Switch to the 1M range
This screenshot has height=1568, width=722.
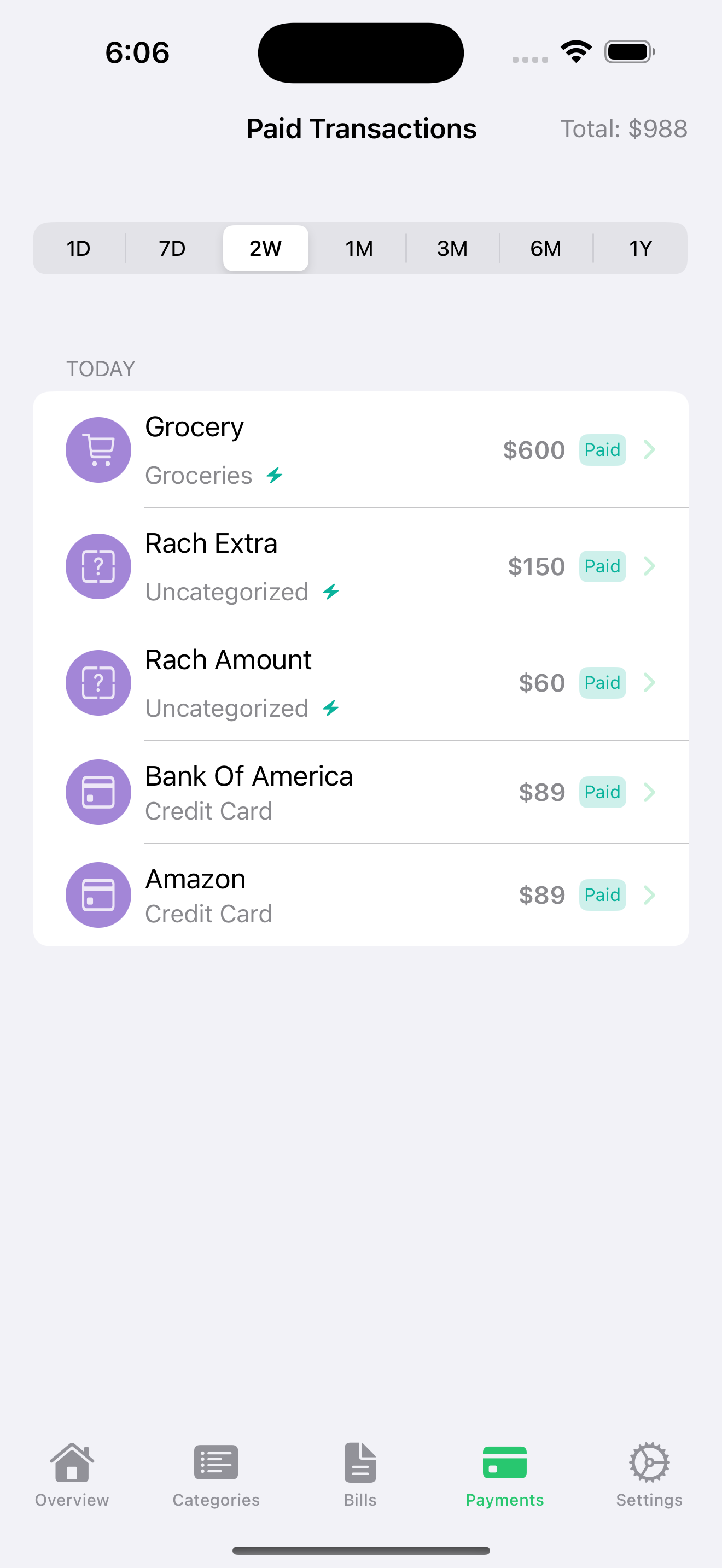pos(359,248)
